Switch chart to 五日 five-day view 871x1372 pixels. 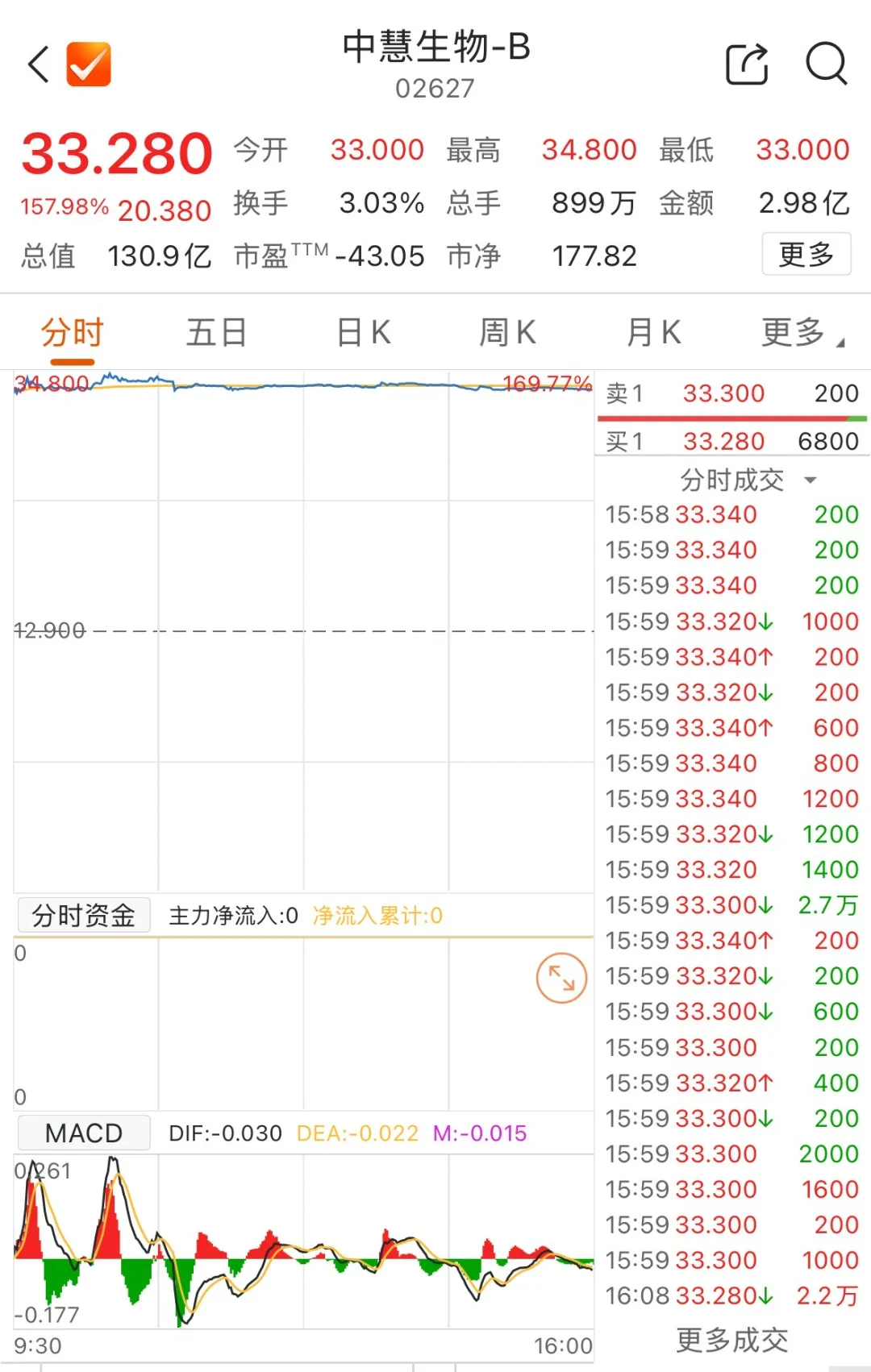coord(216,331)
